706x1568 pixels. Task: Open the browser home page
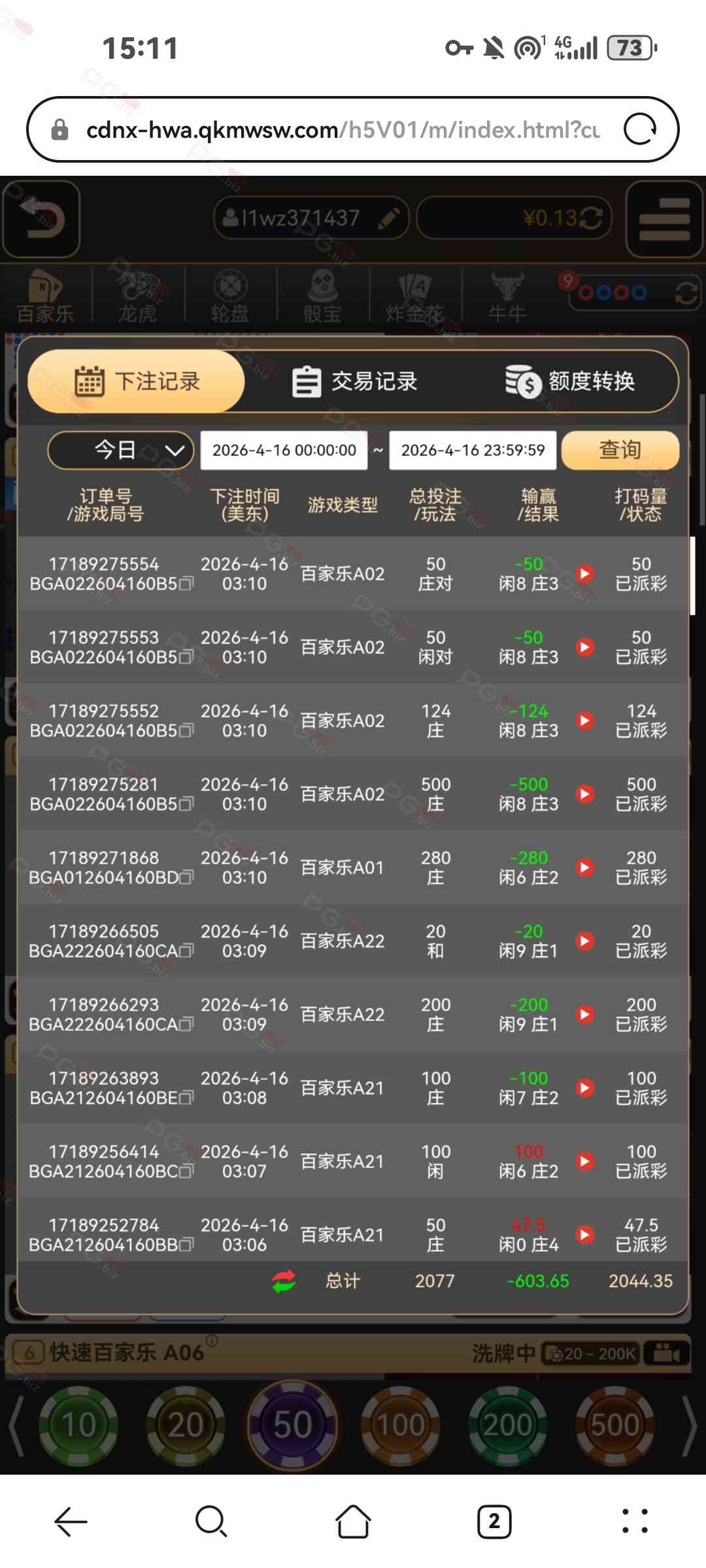pos(353,1522)
